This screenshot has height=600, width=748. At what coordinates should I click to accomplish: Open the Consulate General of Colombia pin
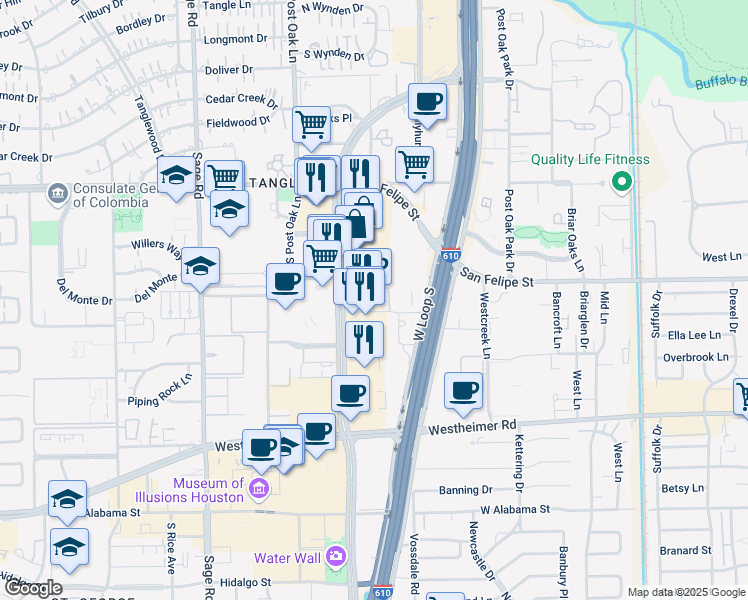(x=57, y=195)
